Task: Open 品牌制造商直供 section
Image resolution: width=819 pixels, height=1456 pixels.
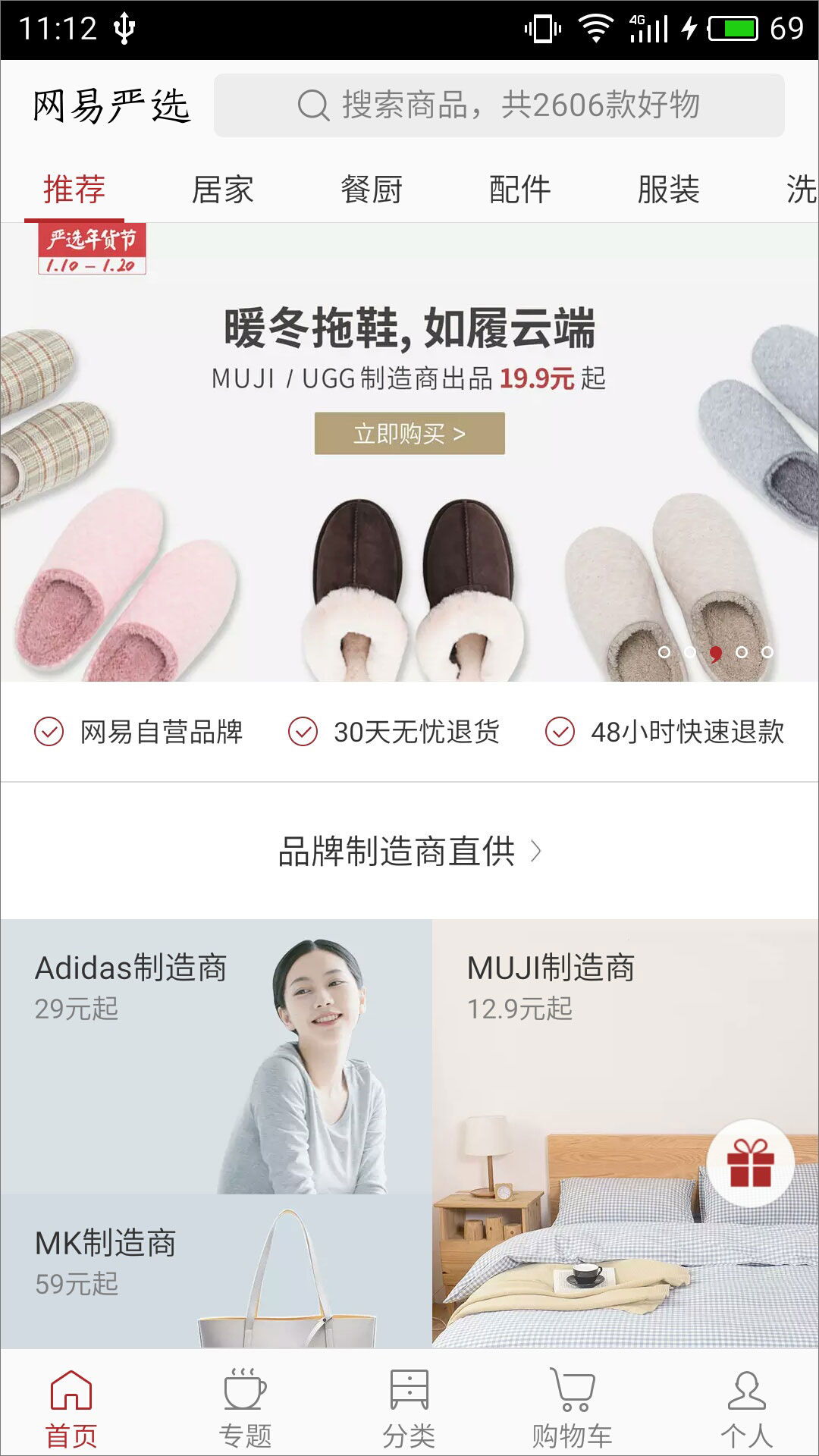Action: 409,851
